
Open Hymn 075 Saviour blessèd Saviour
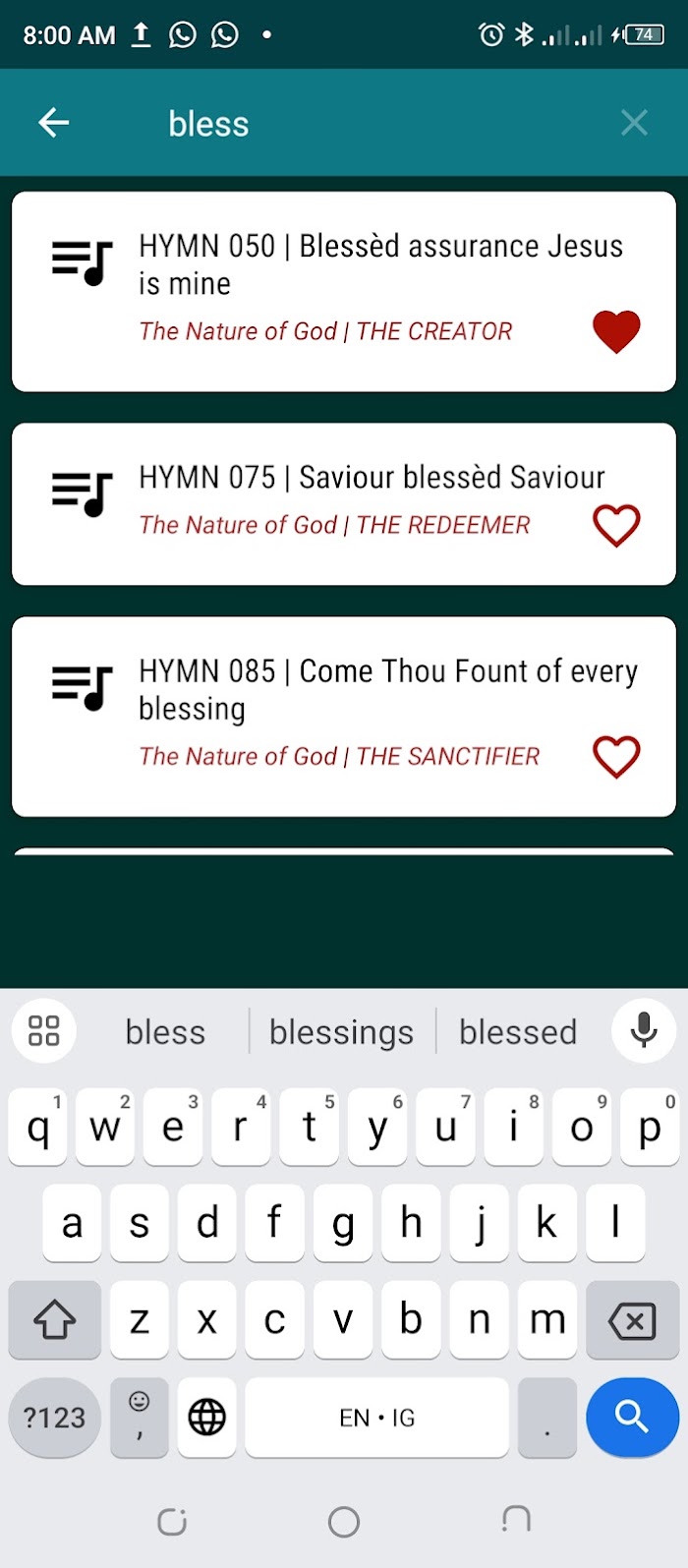coord(344,504)
